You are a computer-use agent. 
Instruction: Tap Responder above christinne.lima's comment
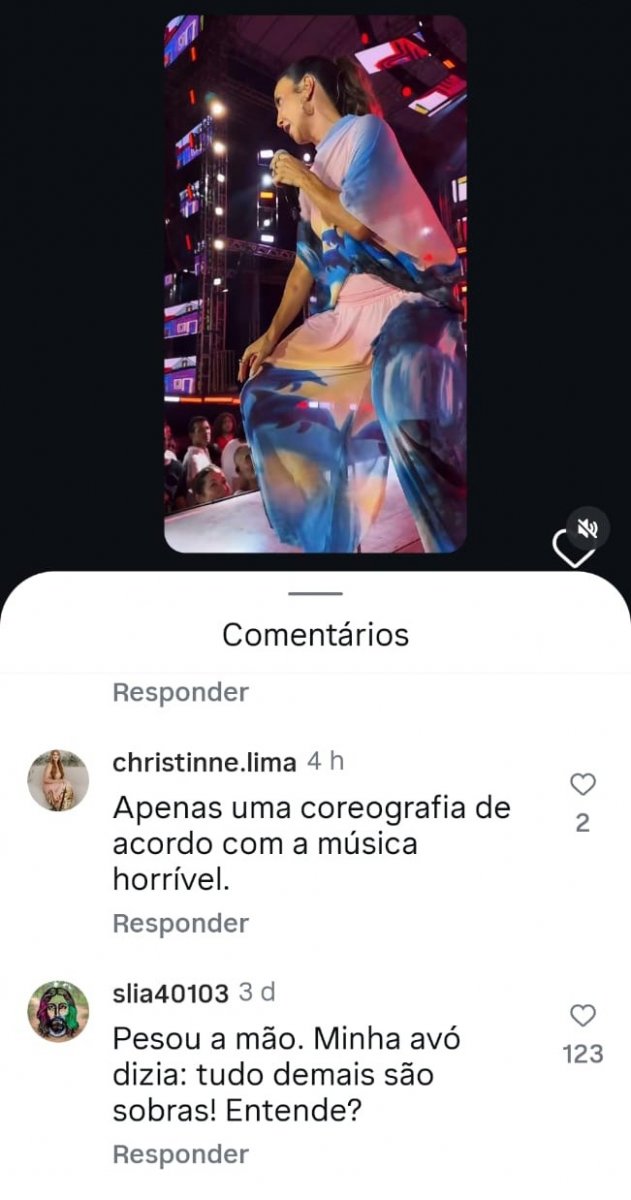coord(180,692)
